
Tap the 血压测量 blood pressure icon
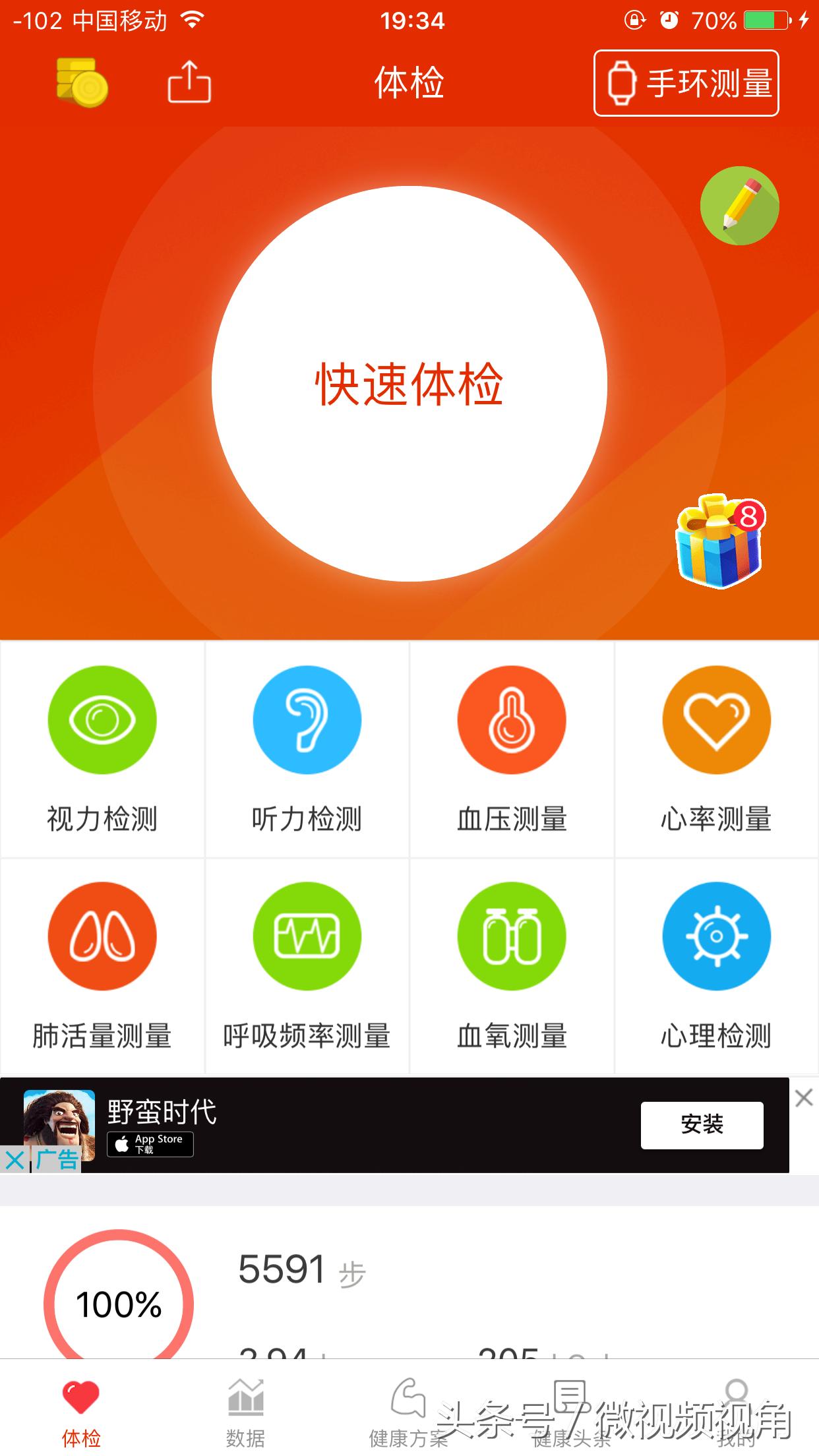(512, 721)
